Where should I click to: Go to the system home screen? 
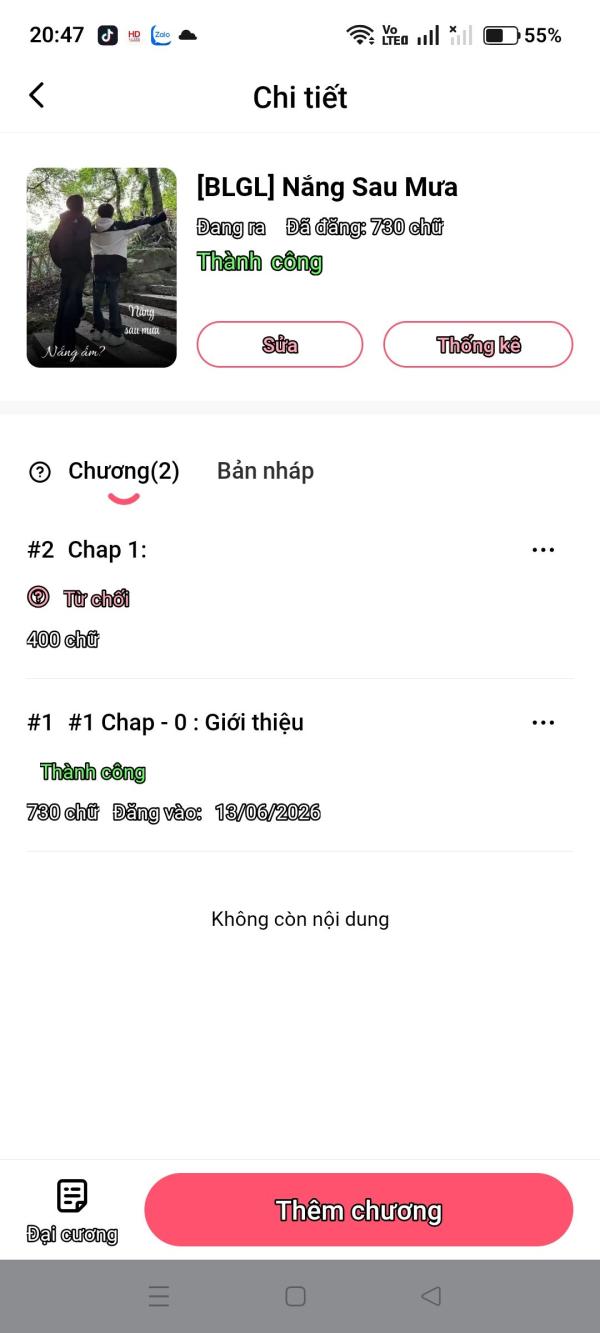296,1296
